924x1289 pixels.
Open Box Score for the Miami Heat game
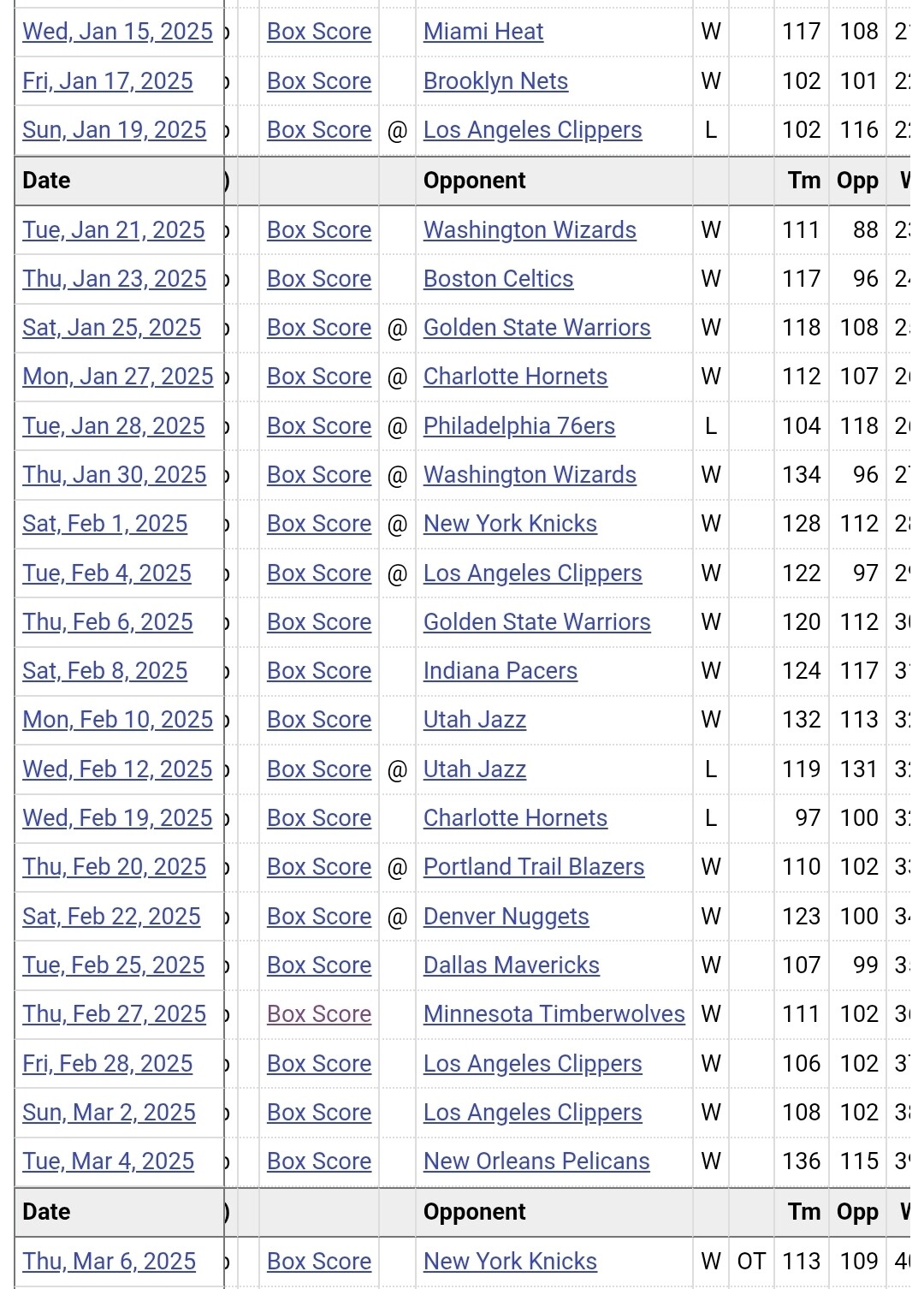coord(319,32)
